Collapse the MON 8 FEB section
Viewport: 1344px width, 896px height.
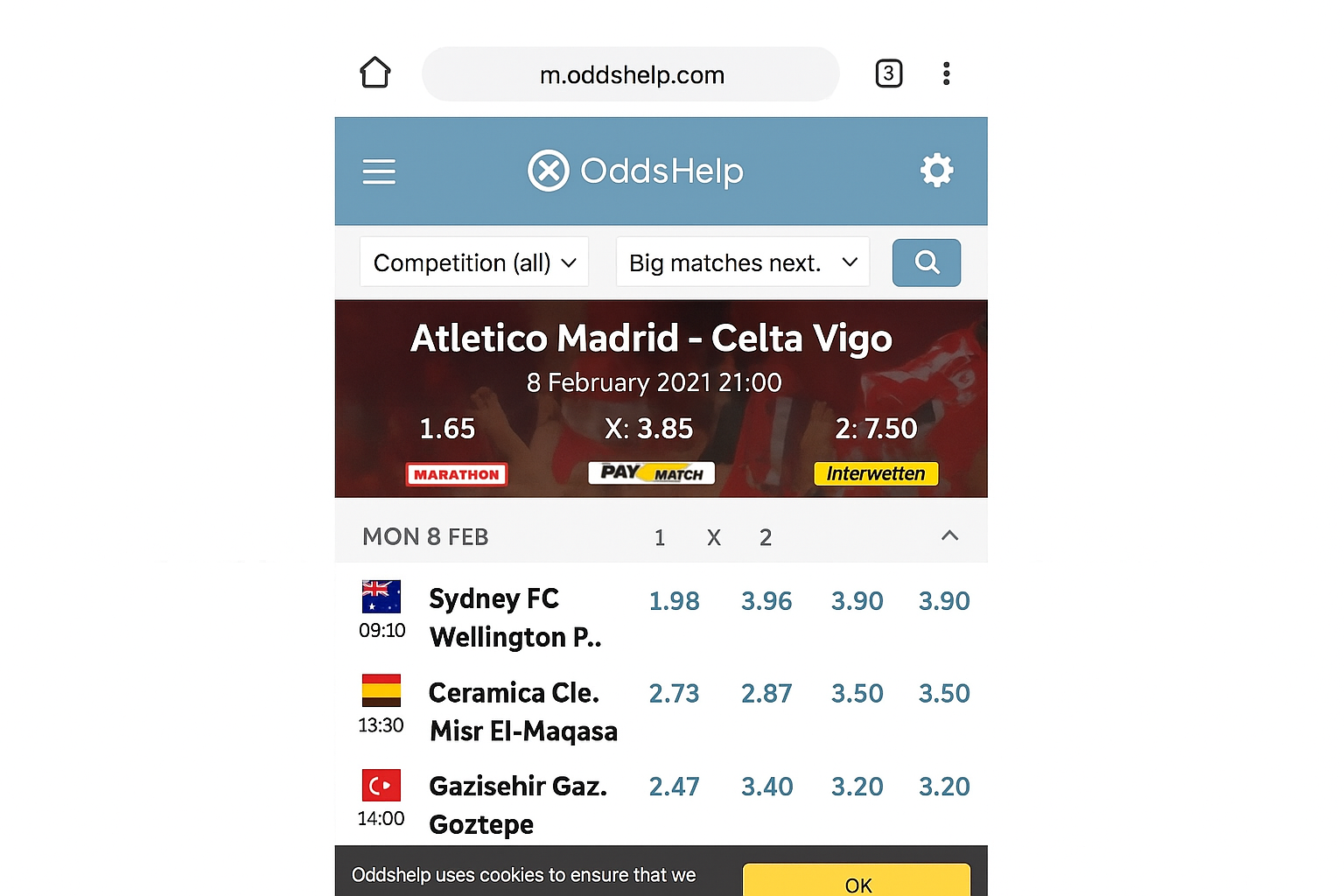949,535
